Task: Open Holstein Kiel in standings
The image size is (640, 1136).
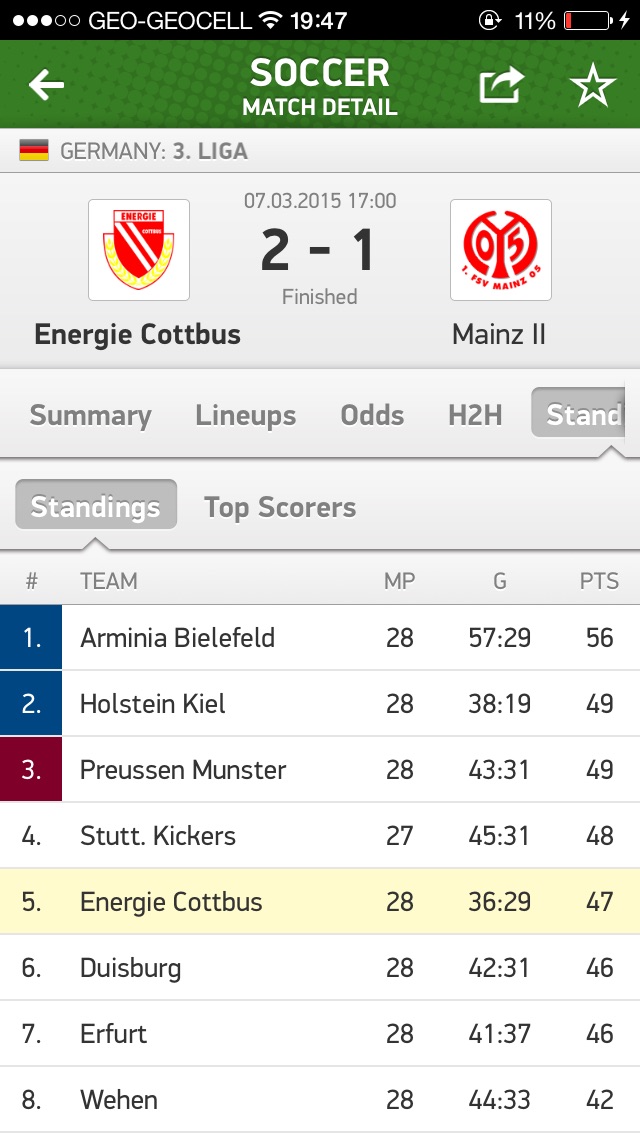Action: 320,704
